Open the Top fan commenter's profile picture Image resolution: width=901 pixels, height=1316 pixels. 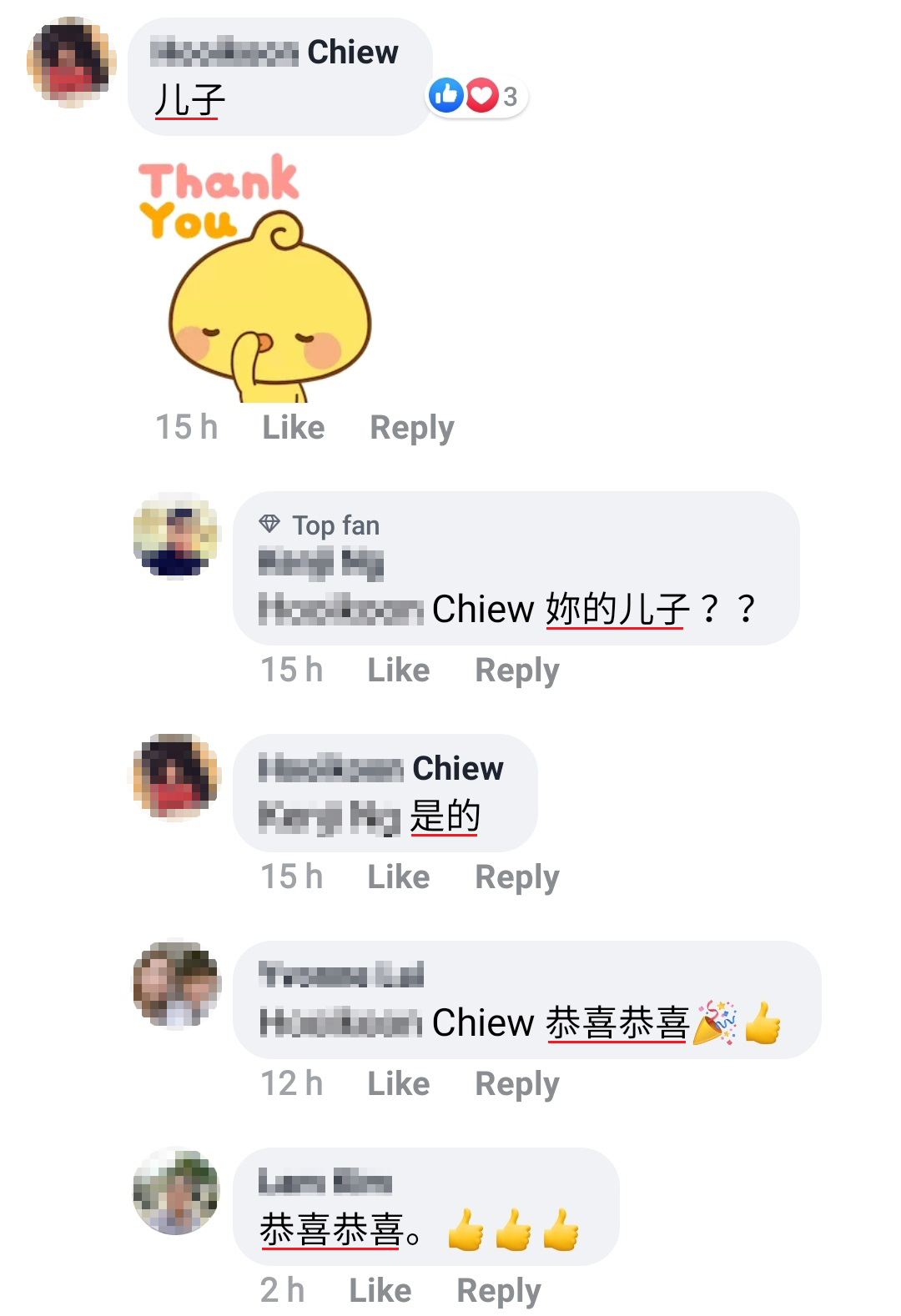176,535
